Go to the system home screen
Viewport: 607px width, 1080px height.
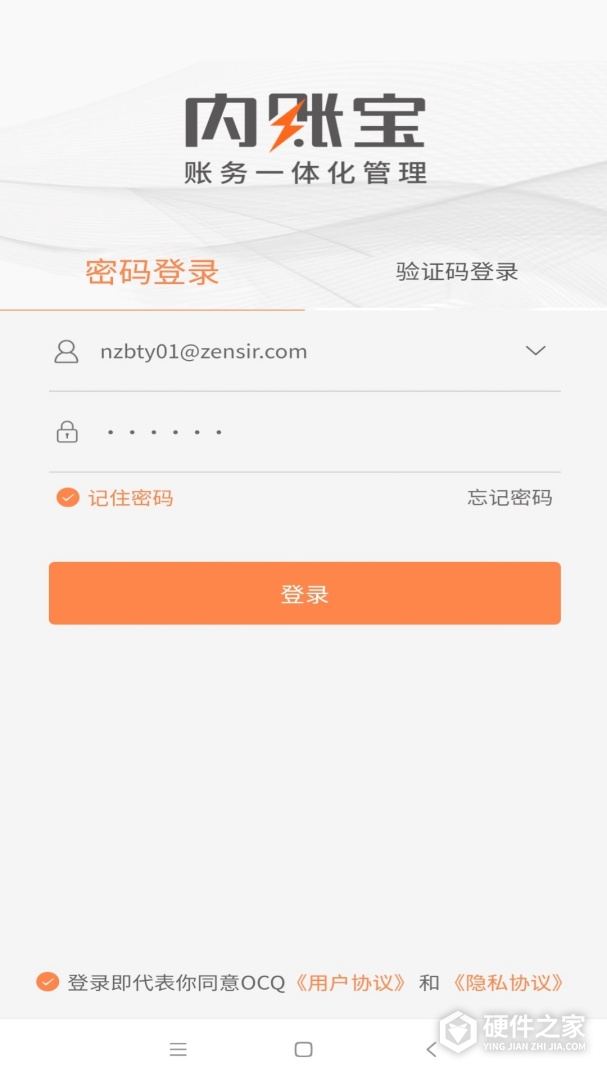point(304,1049)
